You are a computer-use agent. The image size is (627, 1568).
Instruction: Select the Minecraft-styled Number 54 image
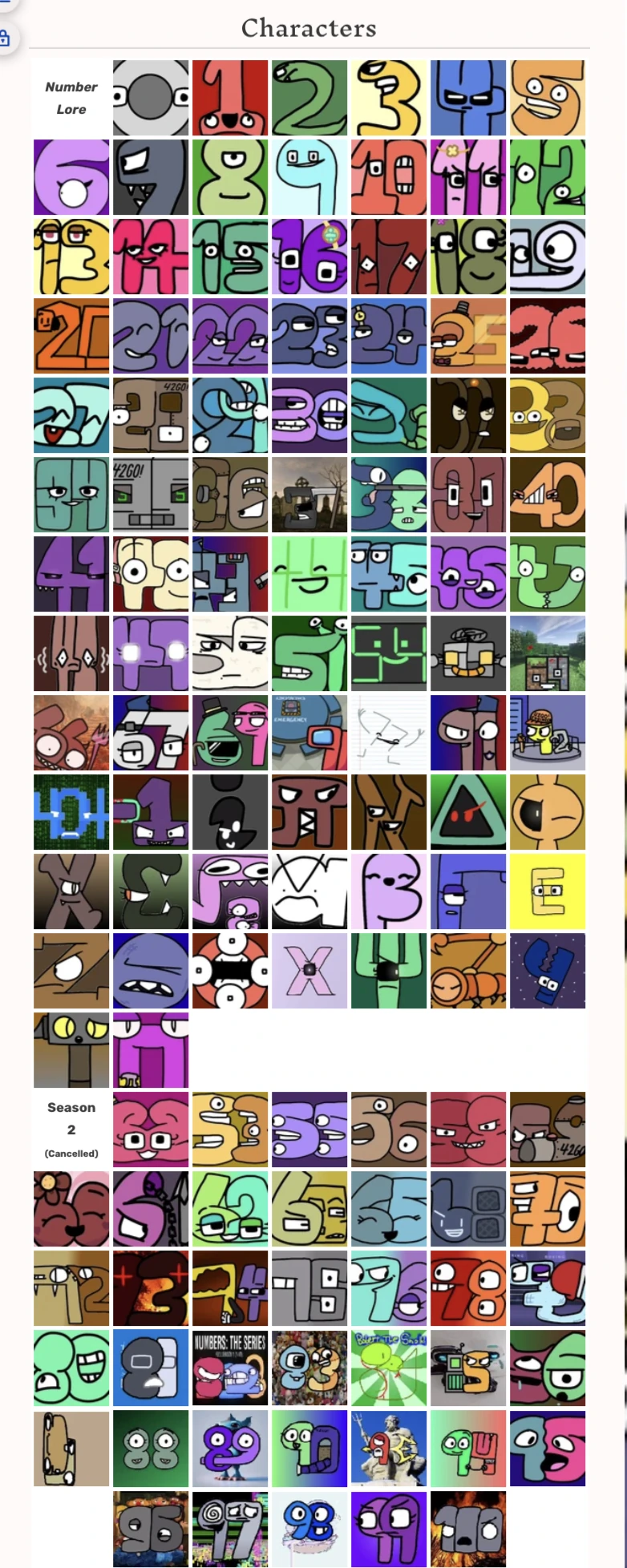547,653
